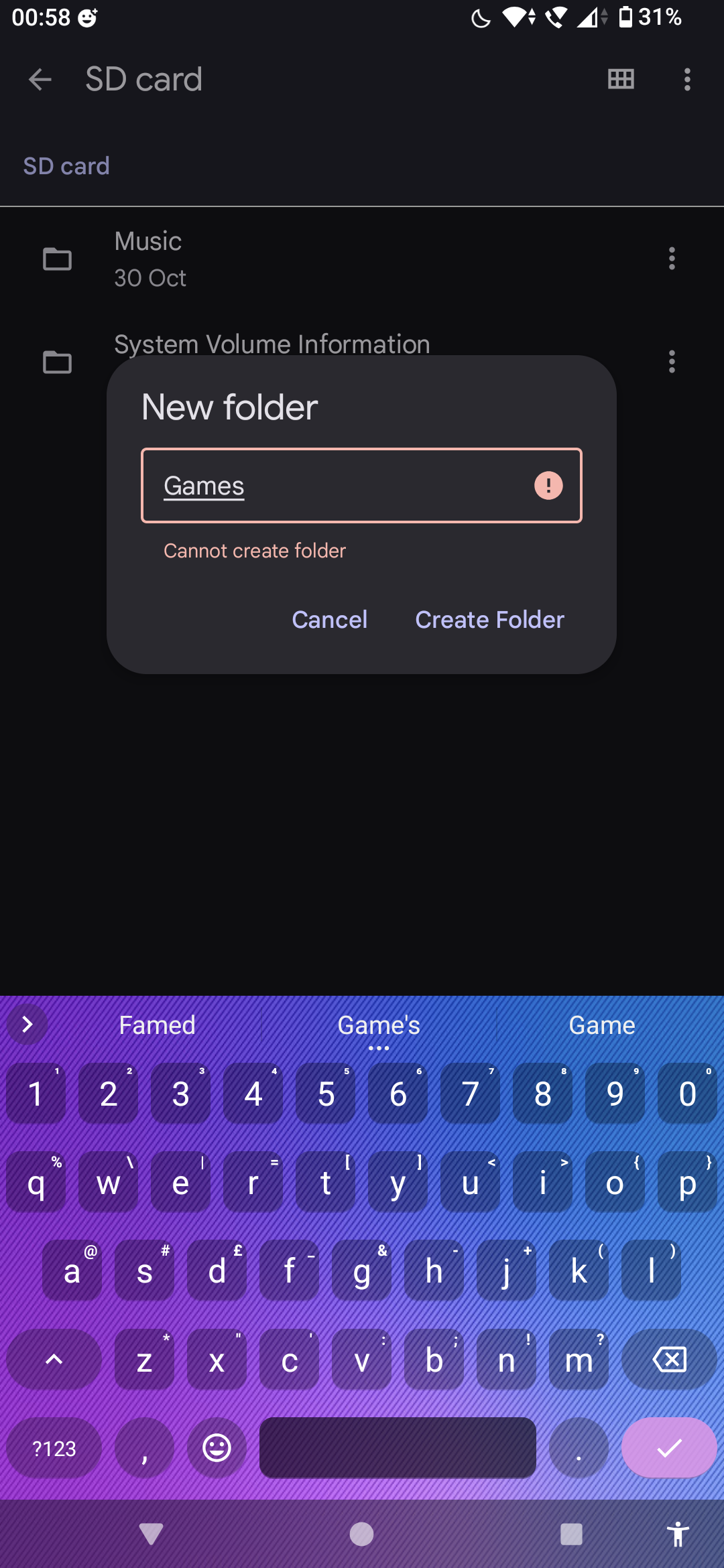Confirm with the keyboard checkmark key

(669, 1448)
